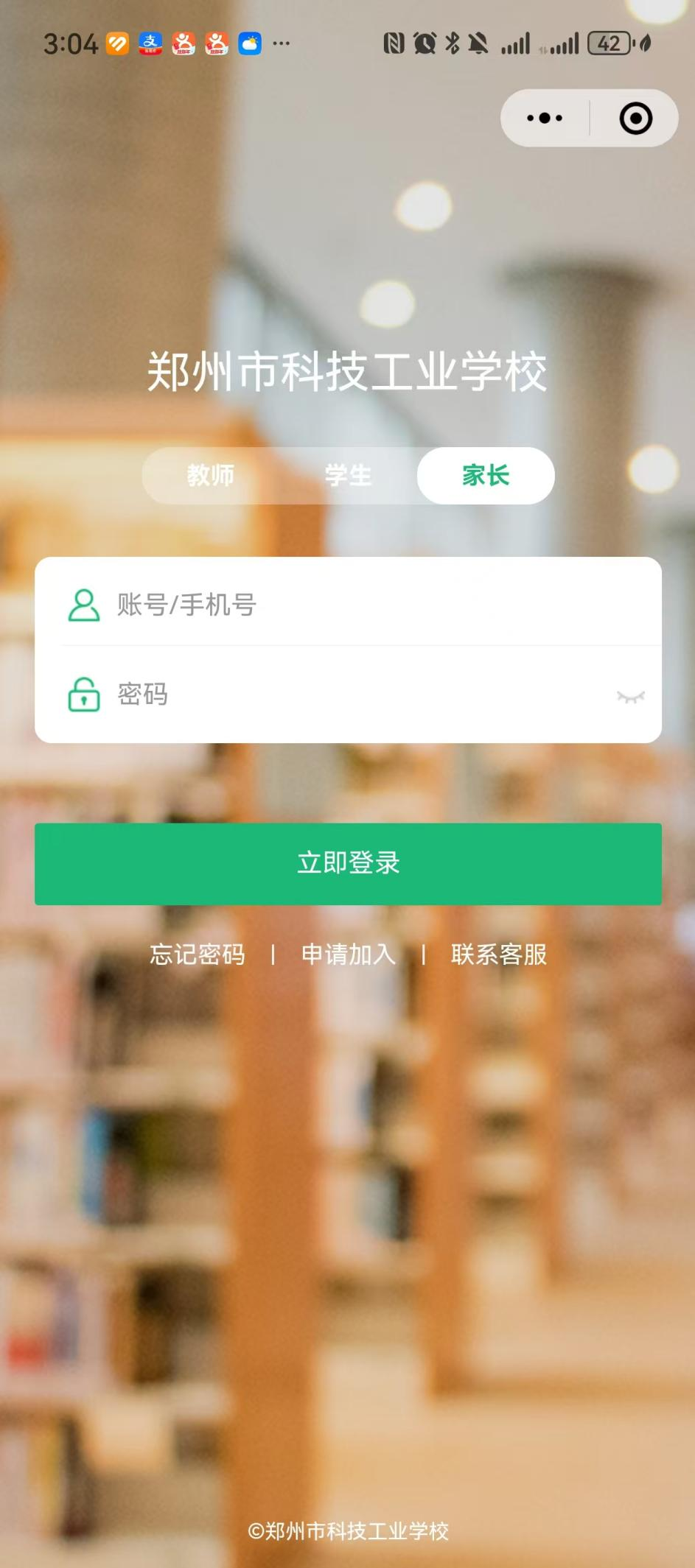This screenshot has width=695, height=1568.
Task: Focus the 密码 password field
Action: point(354,695)
